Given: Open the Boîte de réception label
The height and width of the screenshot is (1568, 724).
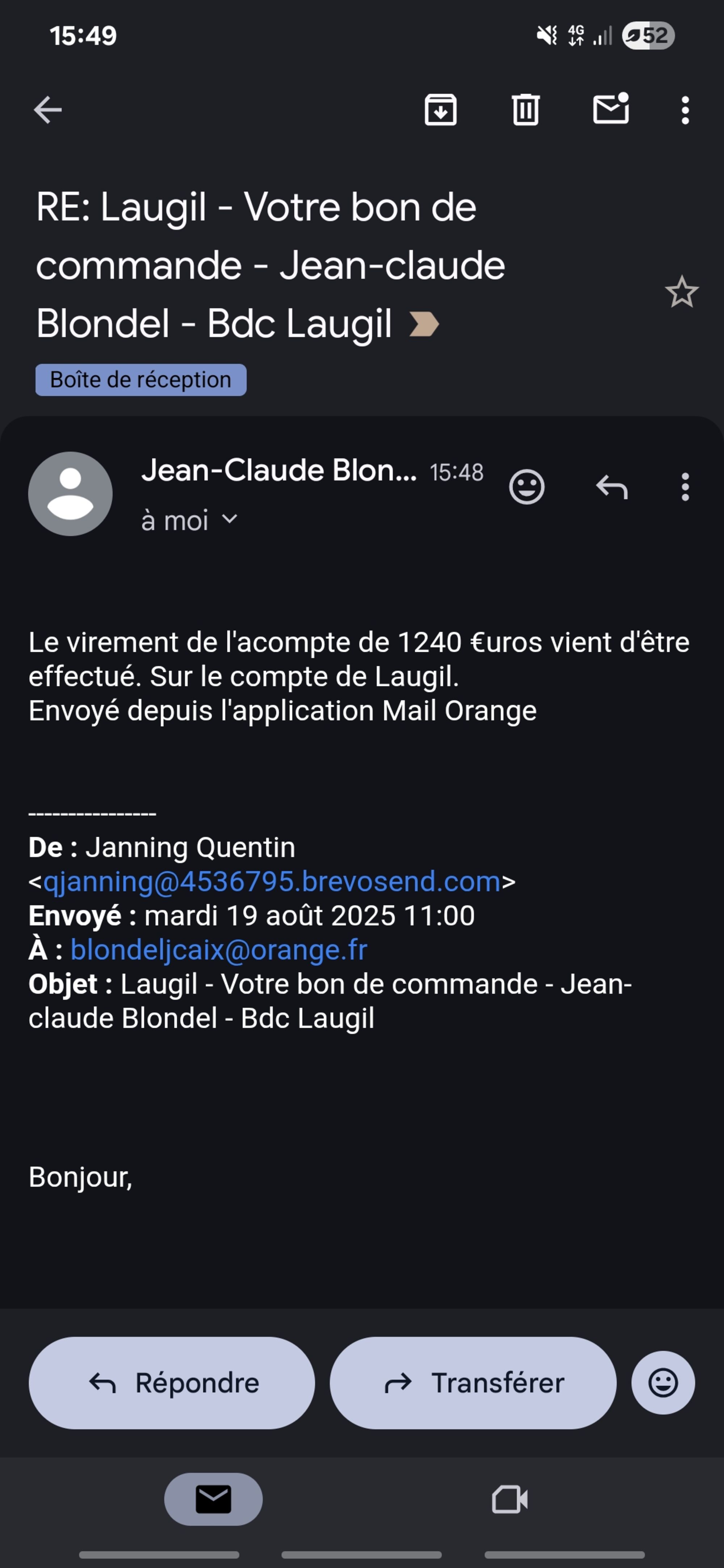Looking at the screenshot, I should click(141, 380).
